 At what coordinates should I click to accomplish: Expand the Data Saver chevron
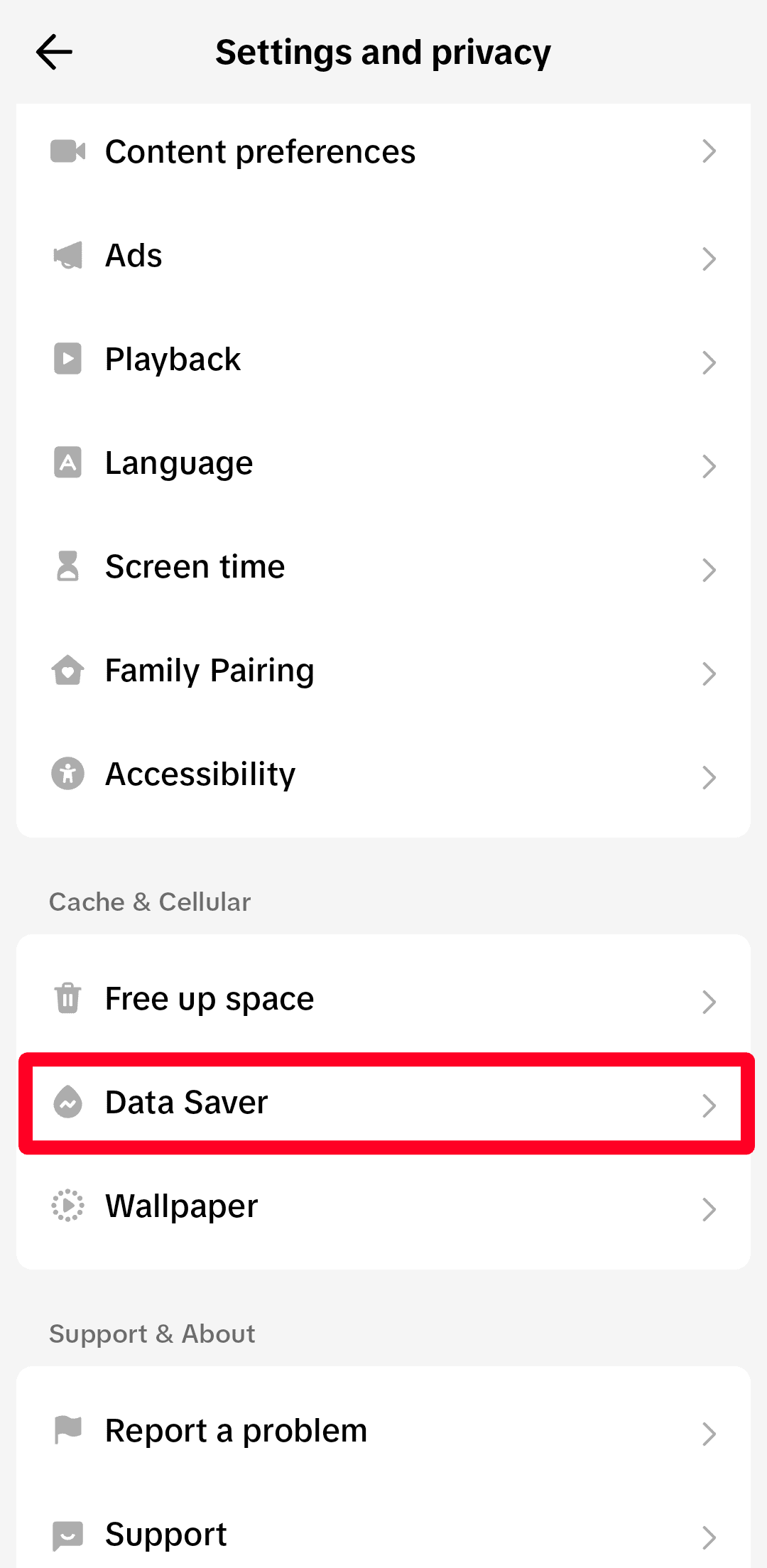(710, 1105)
